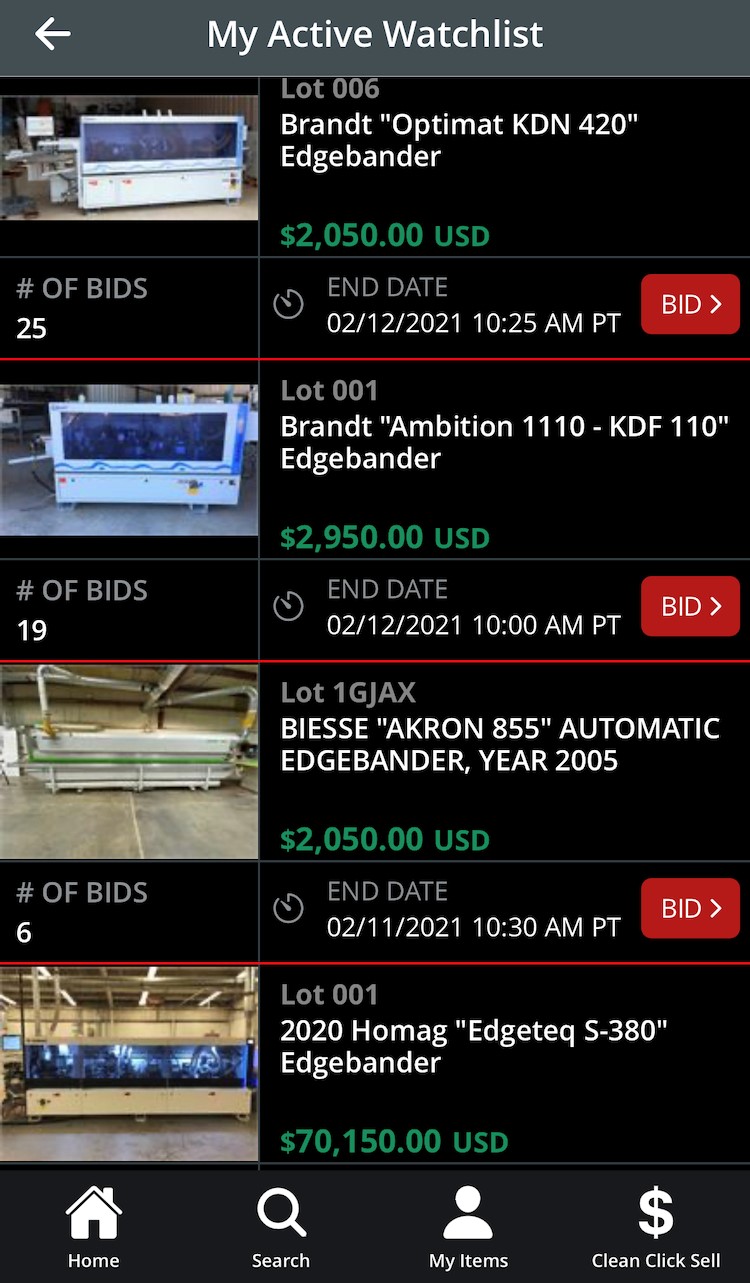Switch to the Home tab
The image size is (750, 1283).
(x=94, y=1227)
